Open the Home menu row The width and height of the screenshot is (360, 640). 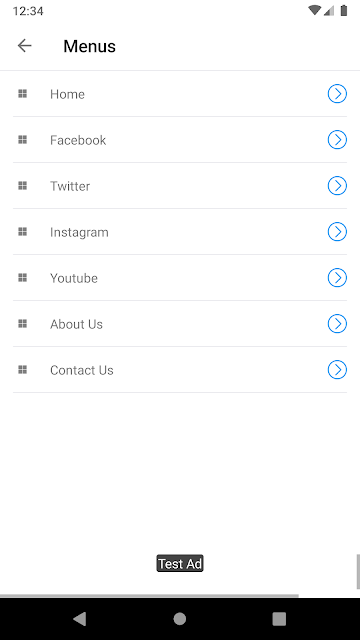click(180, 94)
